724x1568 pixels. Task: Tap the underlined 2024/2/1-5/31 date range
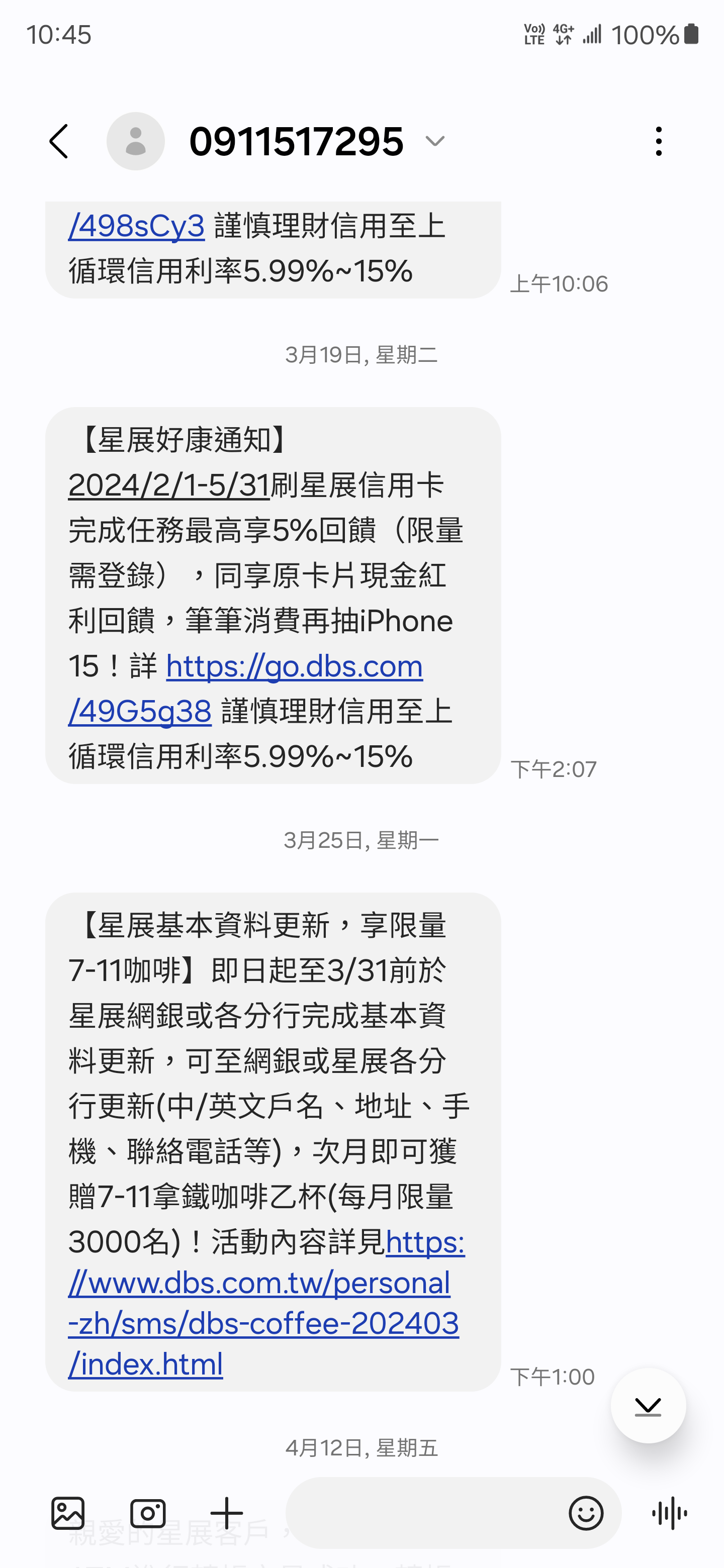[168, 485]
